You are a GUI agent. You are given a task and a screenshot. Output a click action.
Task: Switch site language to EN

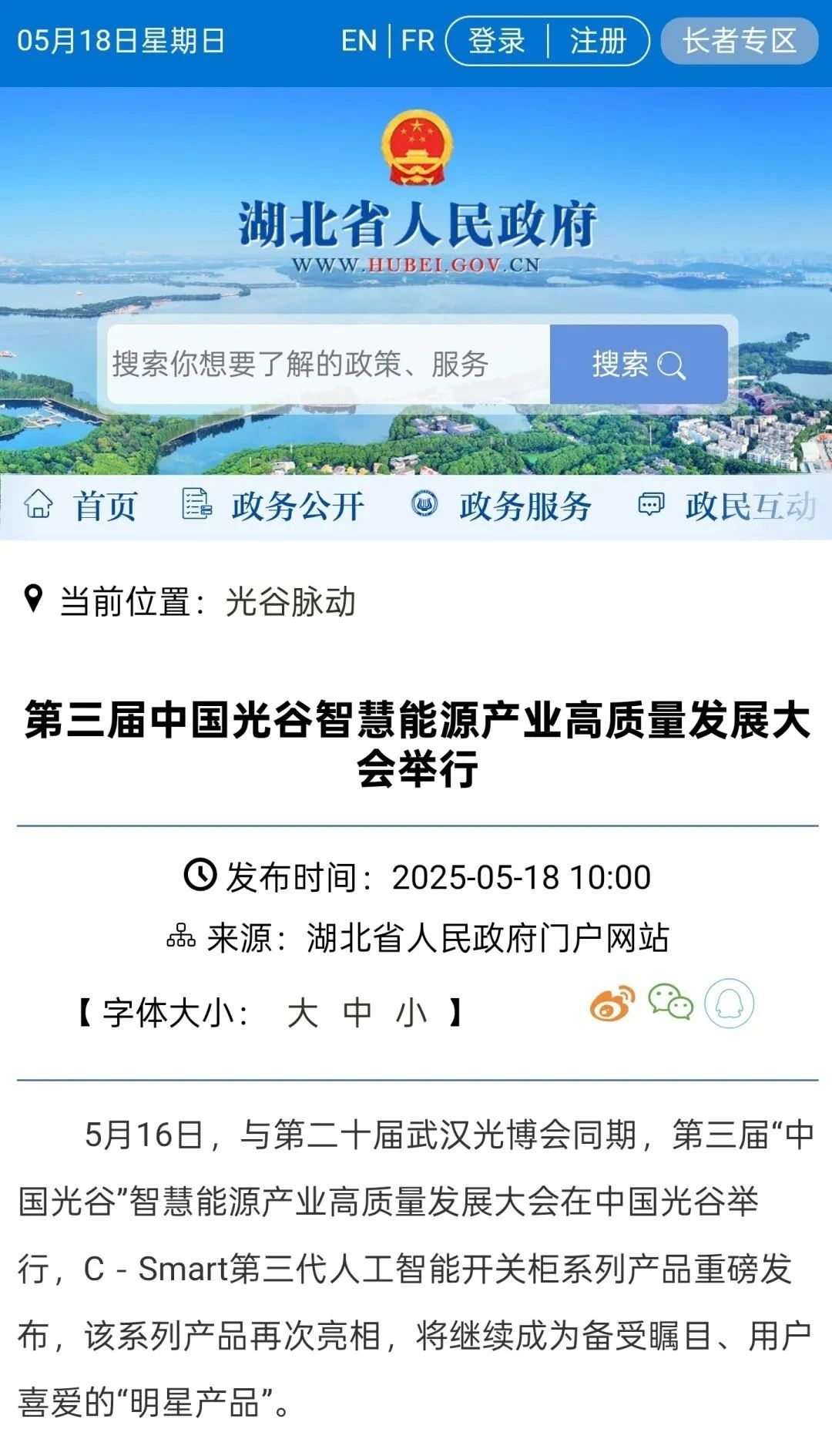(358, 41)
